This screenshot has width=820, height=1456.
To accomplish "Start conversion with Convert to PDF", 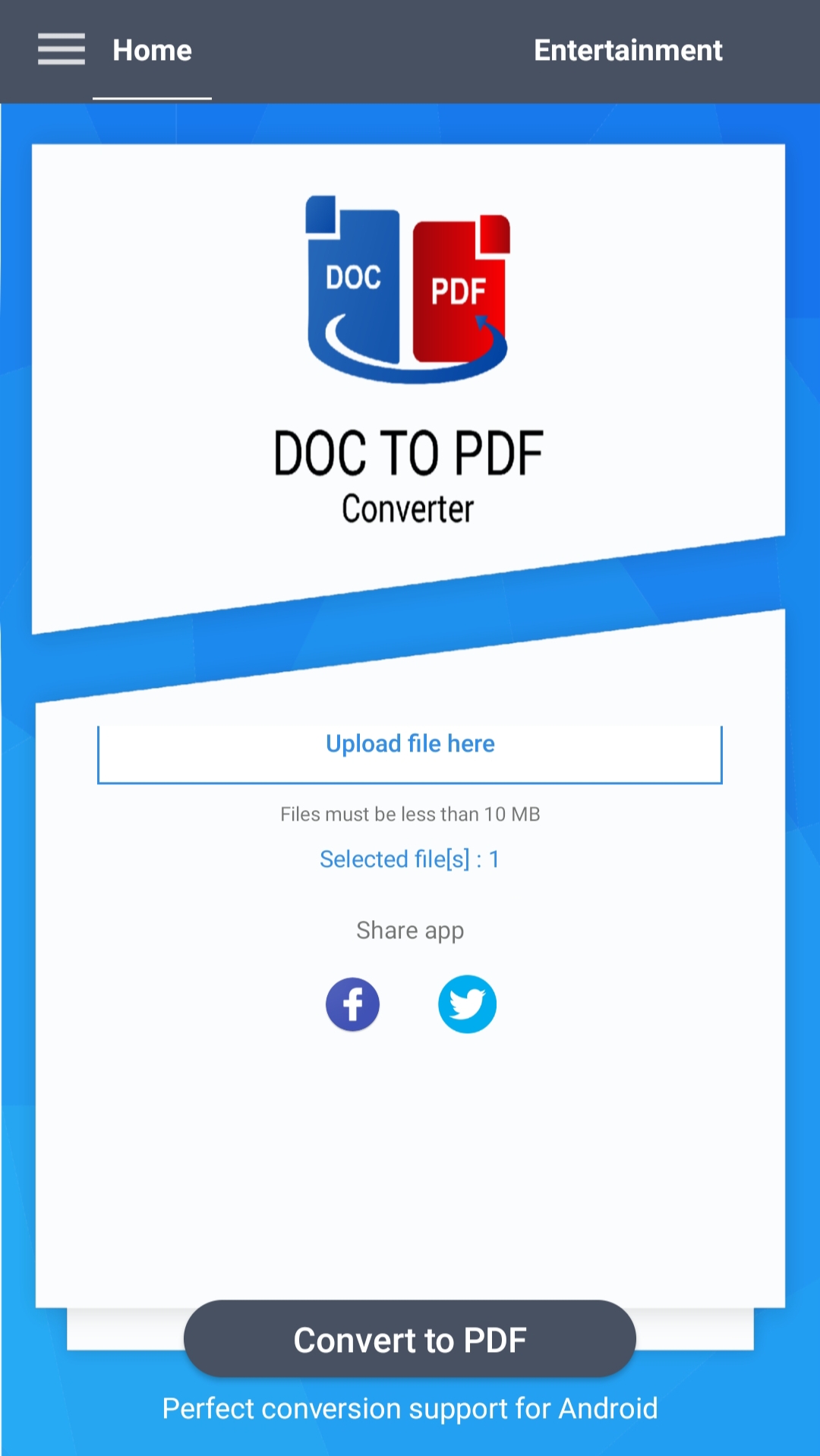I will pos(410,1340).
